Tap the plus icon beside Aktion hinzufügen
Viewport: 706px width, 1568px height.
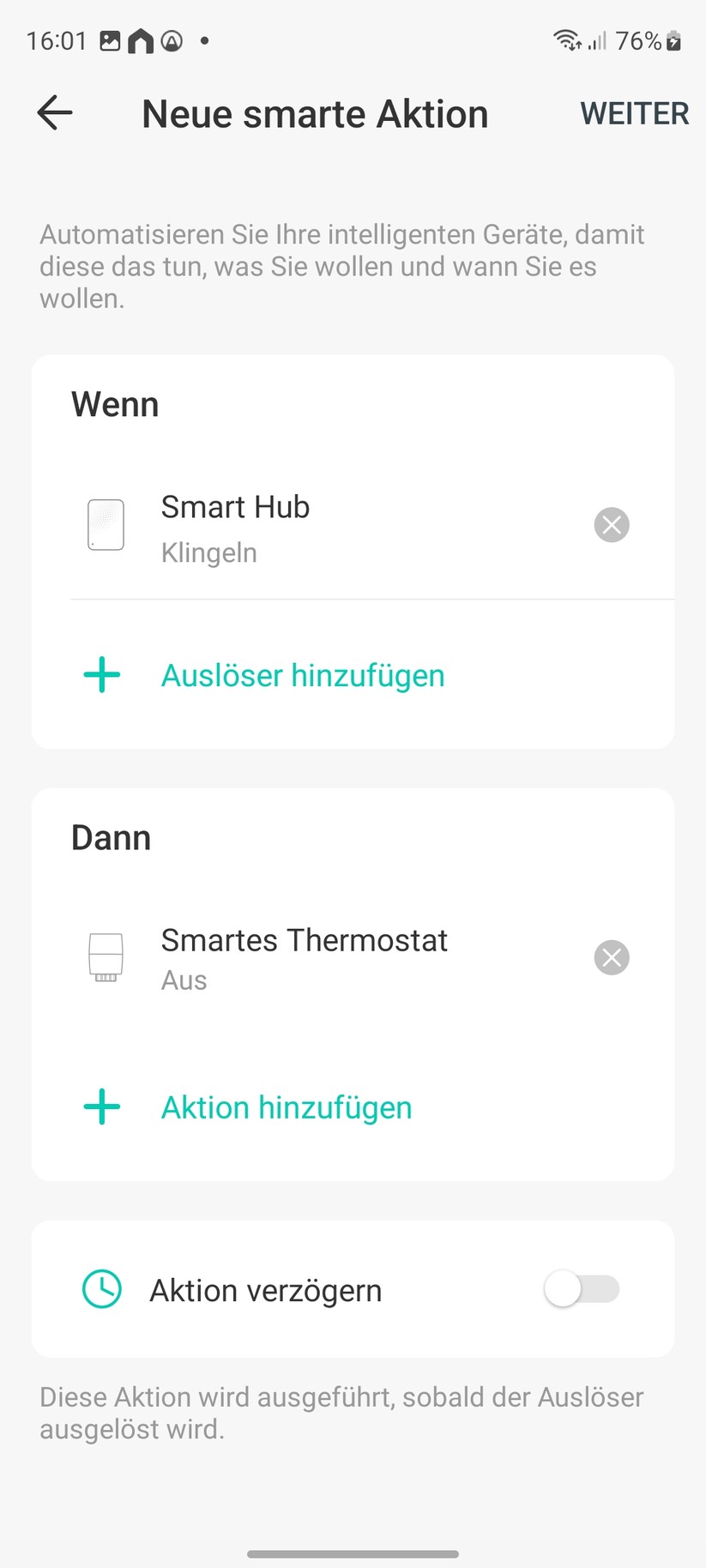101,1107
